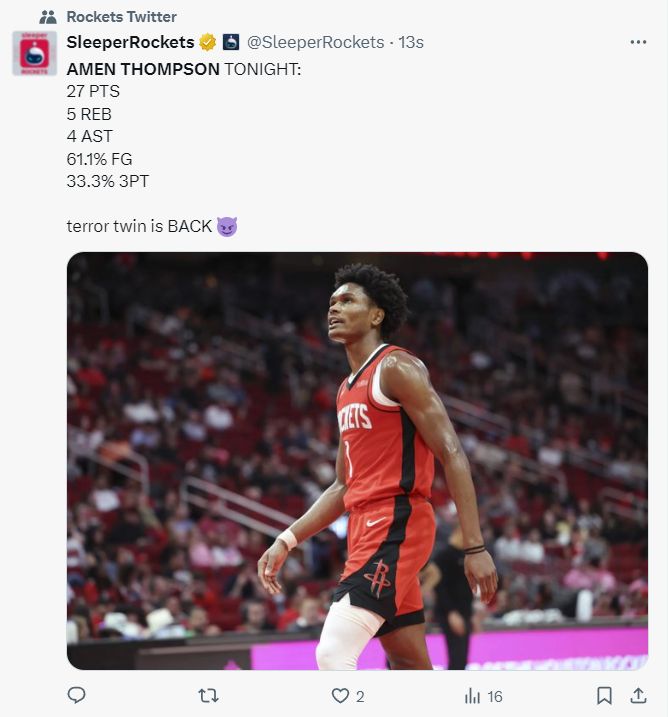Image resolution: width=668 pixels, height=717 pixels.
Task: Open the Amen Thompson photo
Action: [x=357, y=460]
